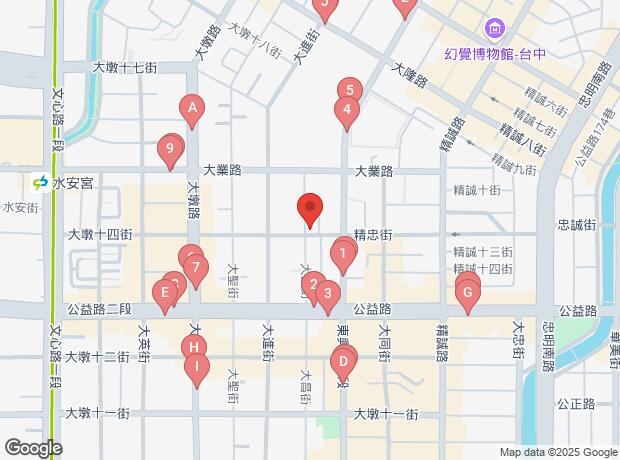This screenshot has width=620, height=460.
Task: Select map marker H
Action: point(193,346)
